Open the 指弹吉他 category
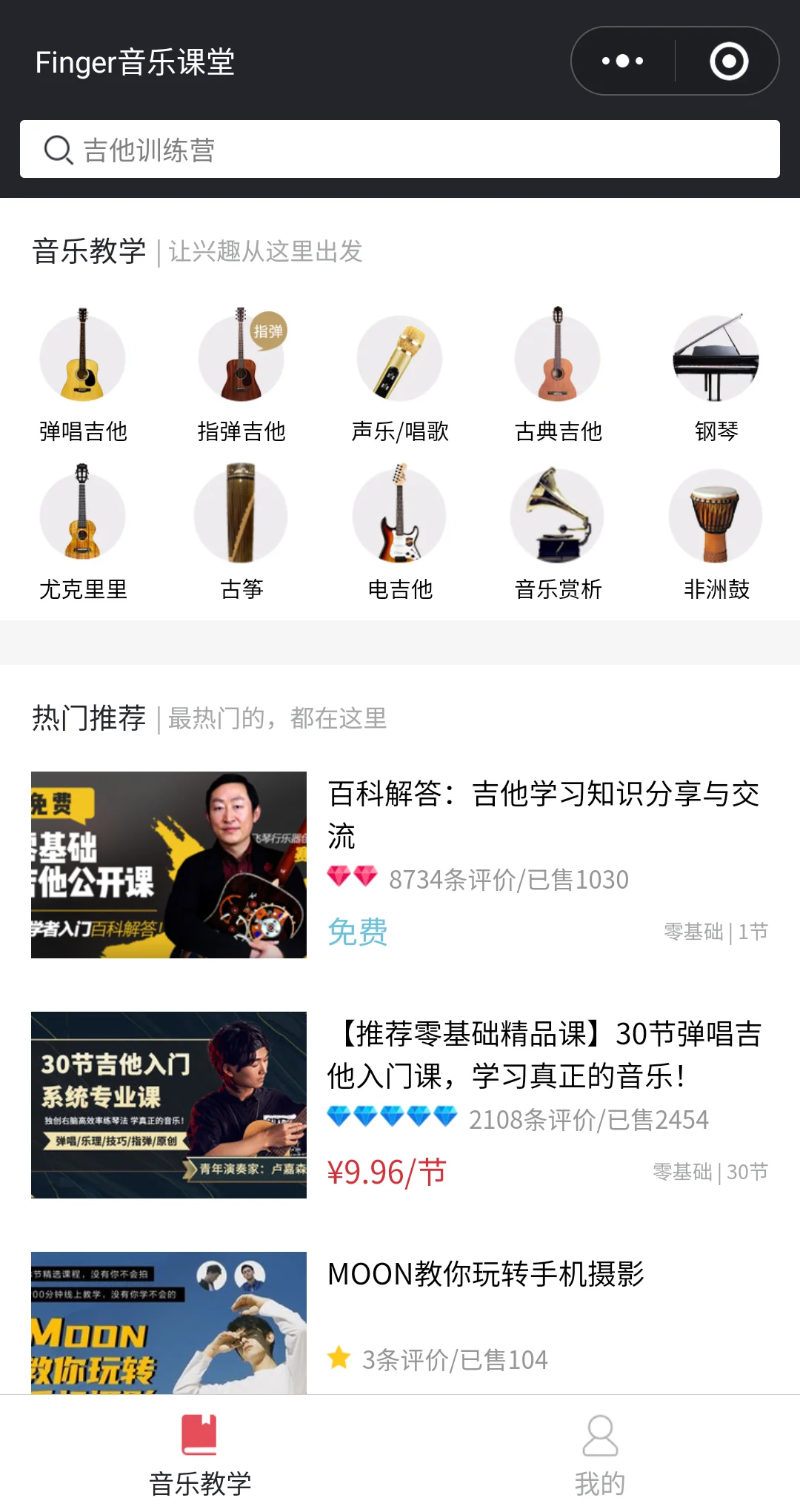This screenshot has height=1512, width=800. (241, 375)
